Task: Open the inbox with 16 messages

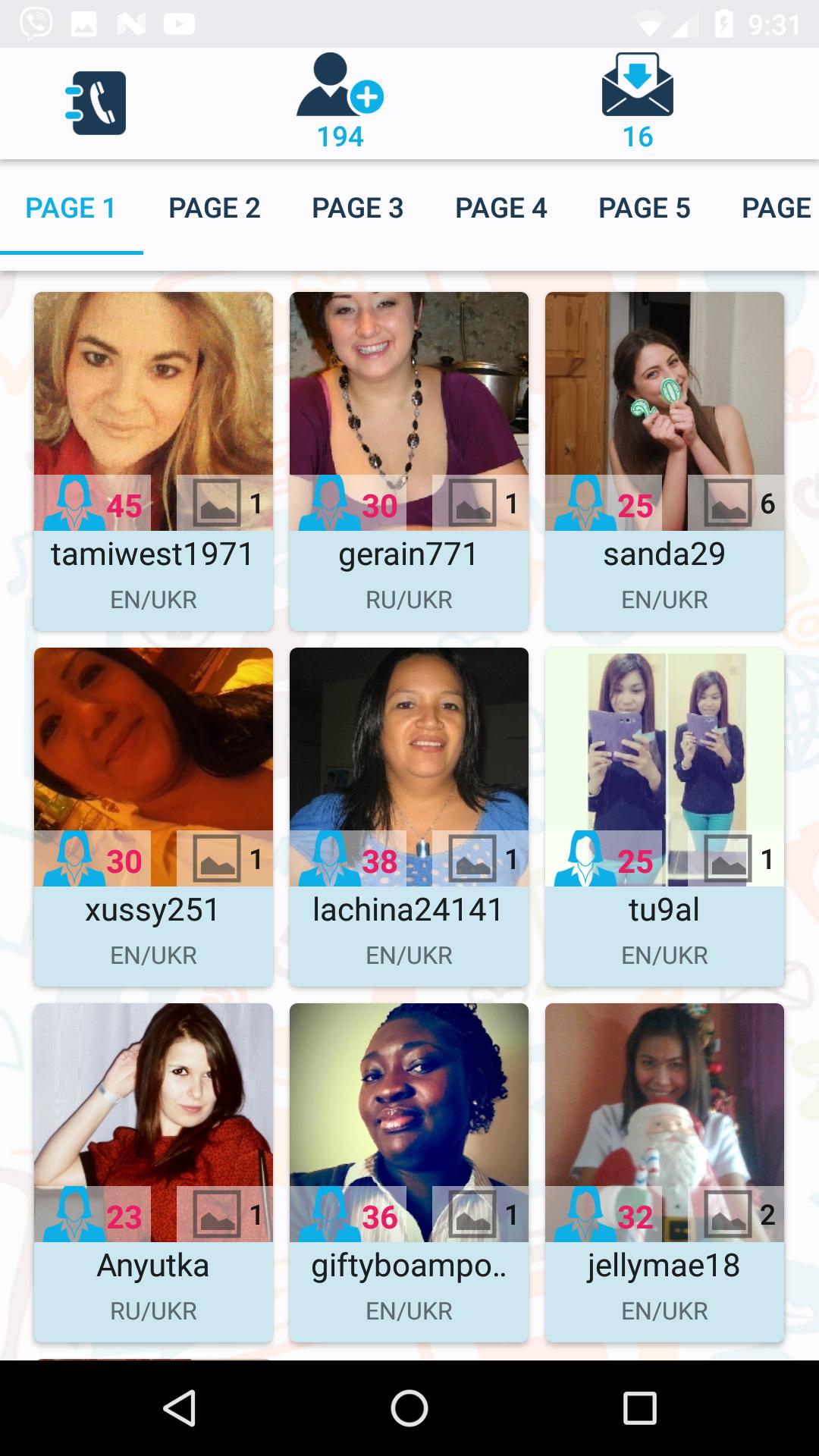Action: pos(637,100)
